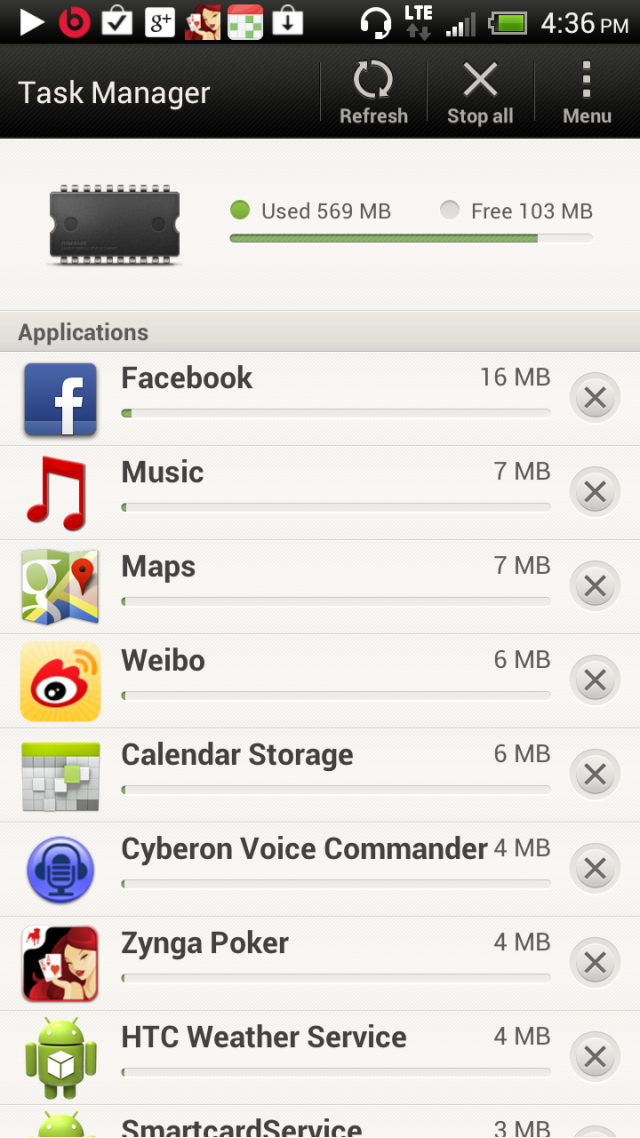Open the Menu overflow
Screen dimensions: 640x1138
tap(587, 93)
